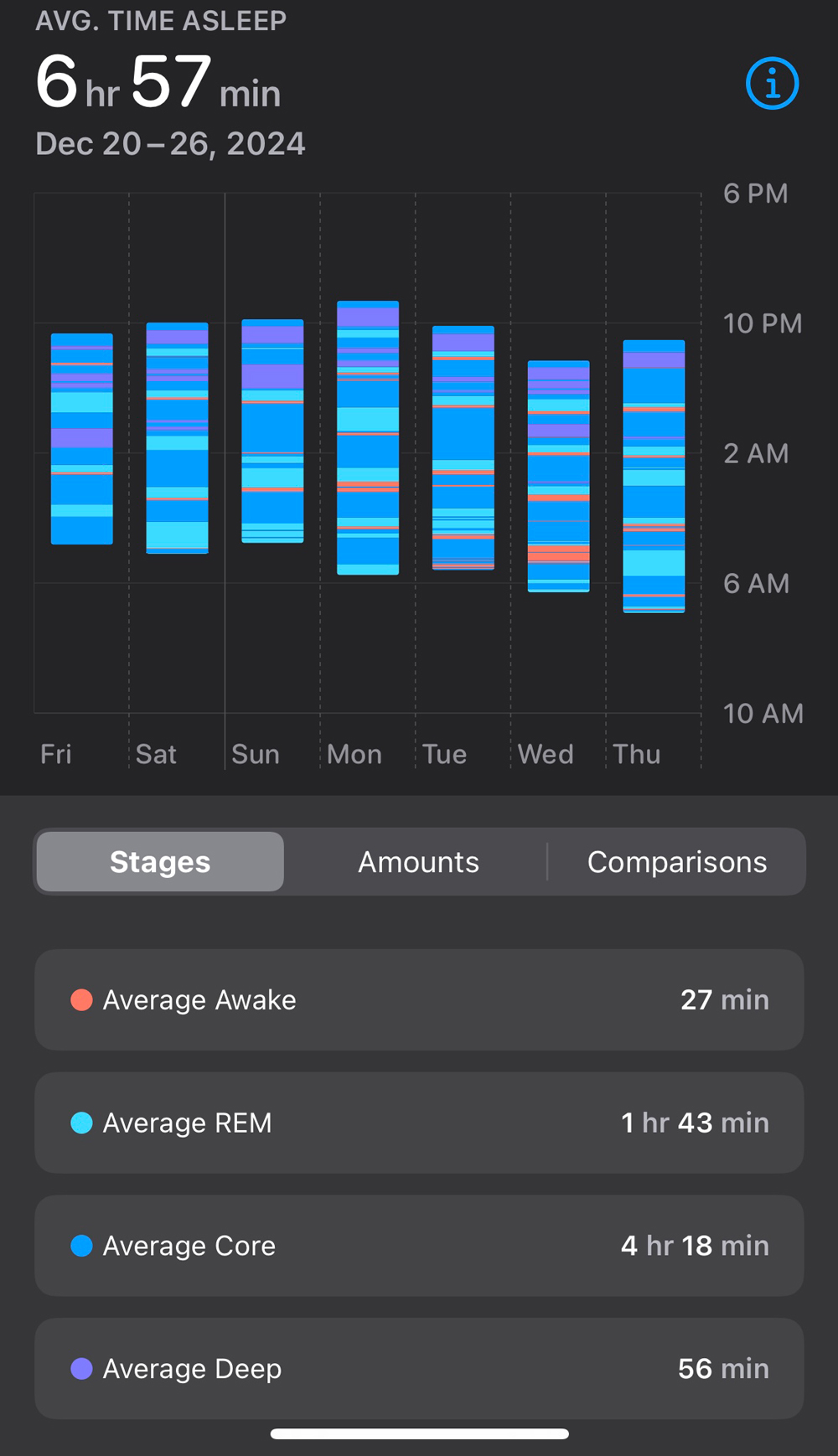
Task: Open the sleep info button
Action: click(772, 83)
